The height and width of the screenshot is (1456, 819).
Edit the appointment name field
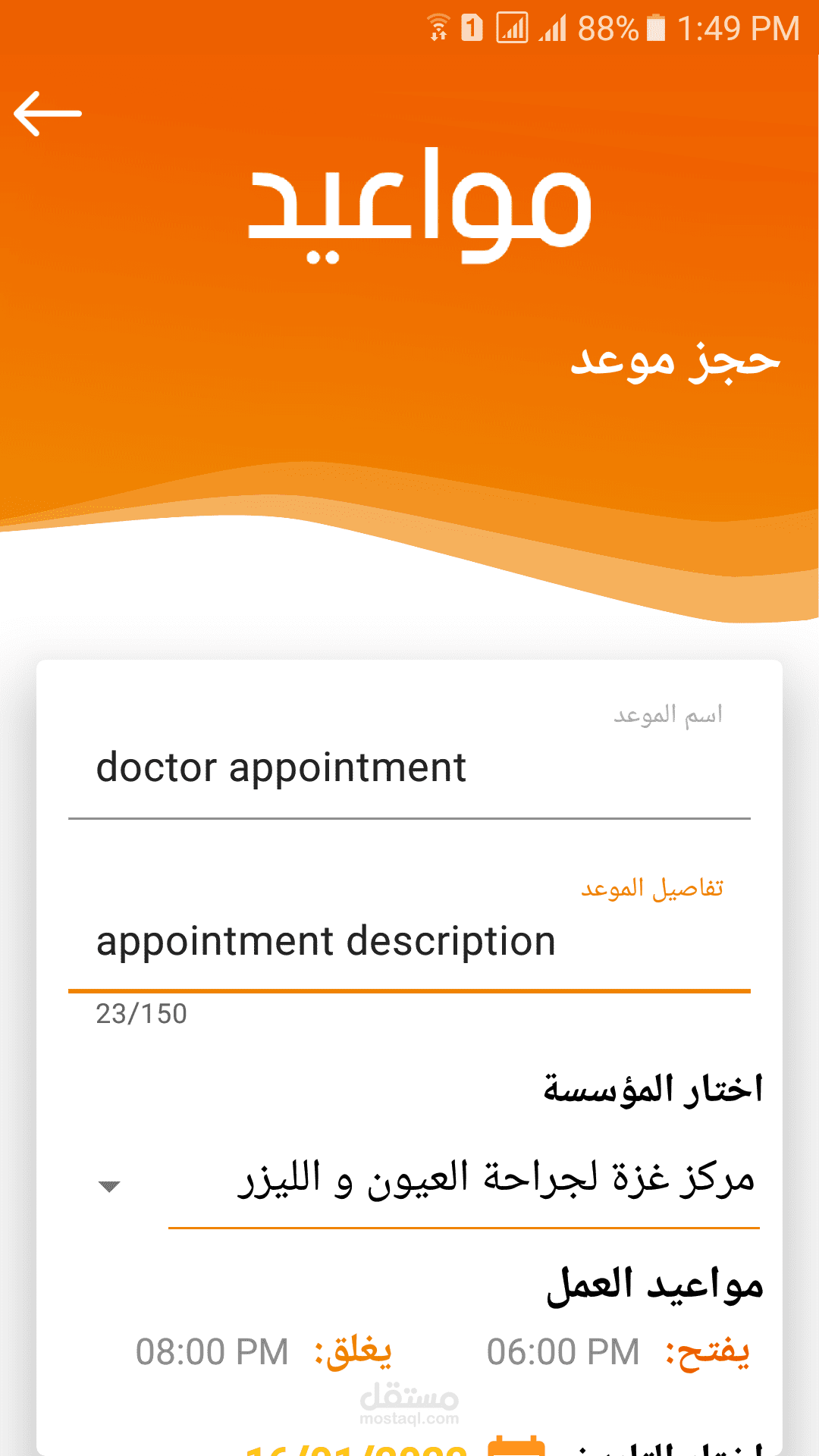click(x=409, y=767)
